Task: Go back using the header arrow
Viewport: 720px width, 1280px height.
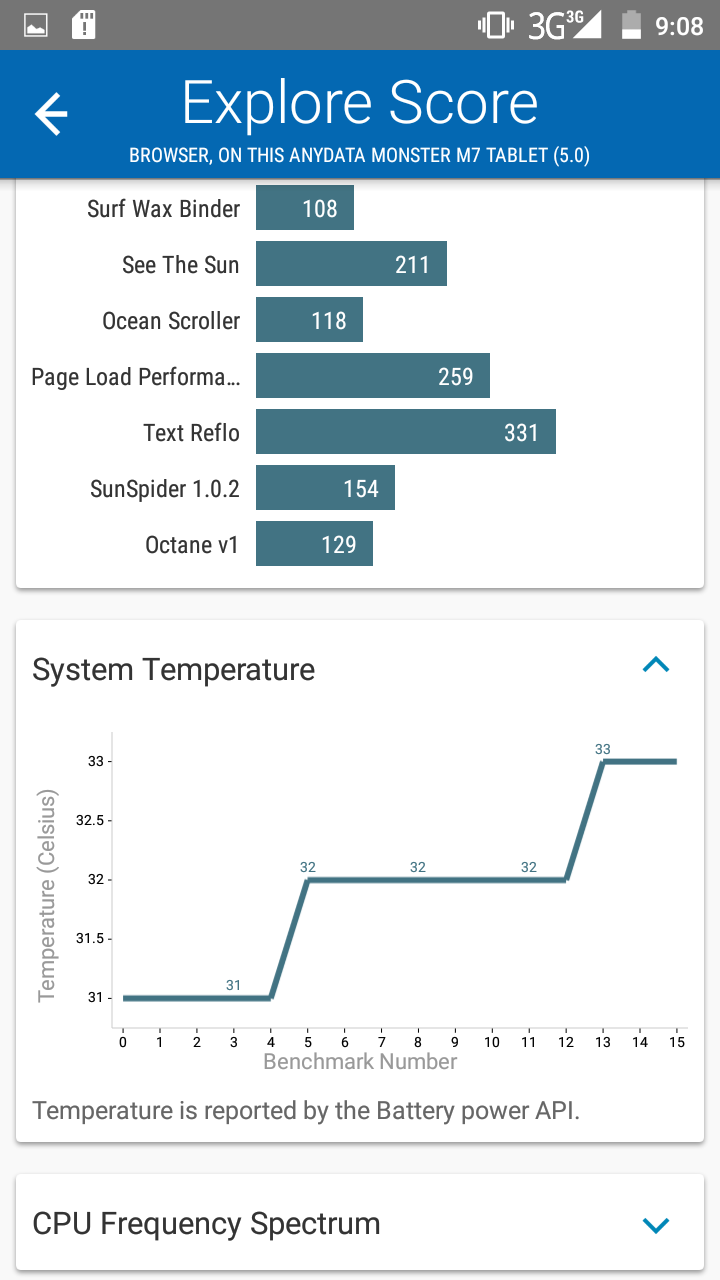Action: click(51, 114)
